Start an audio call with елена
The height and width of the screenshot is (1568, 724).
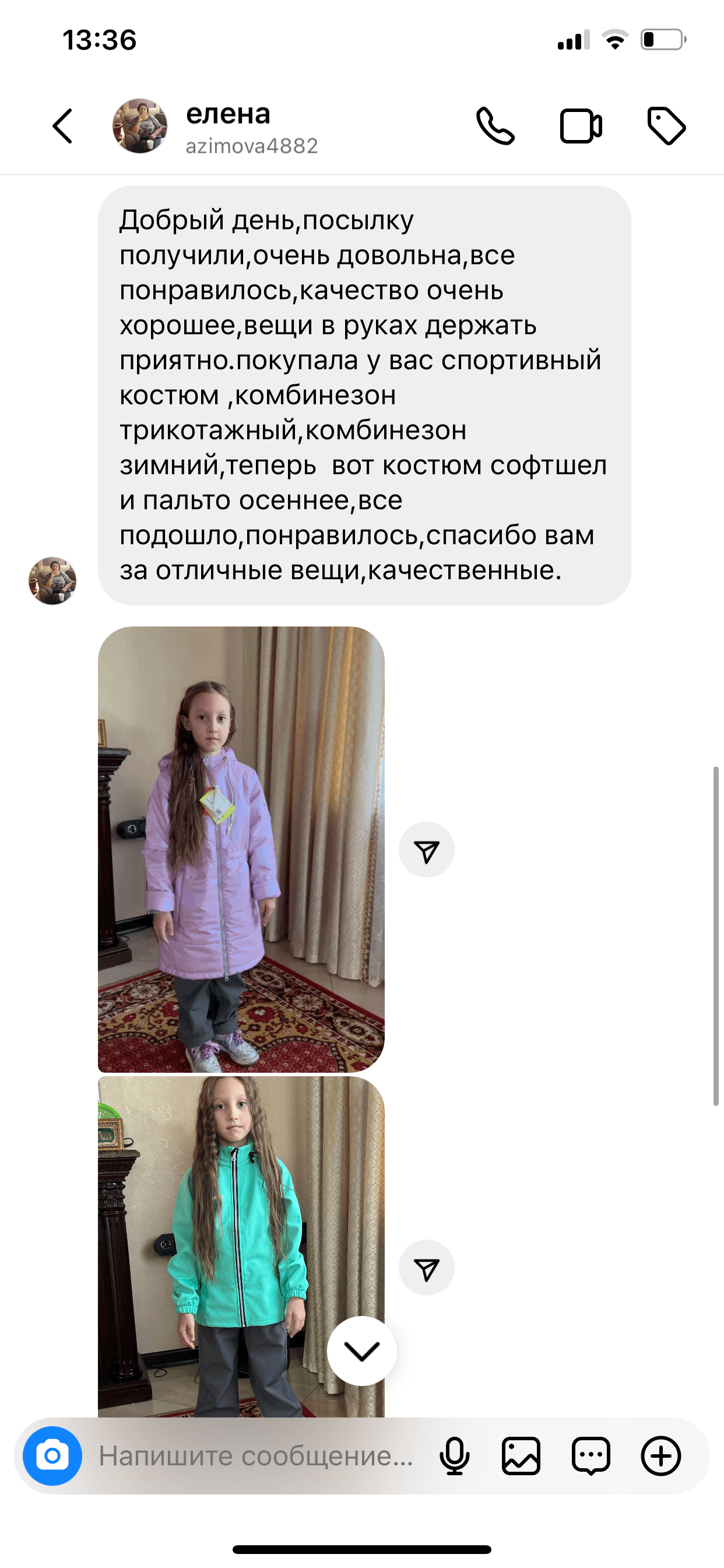point(495,126)
